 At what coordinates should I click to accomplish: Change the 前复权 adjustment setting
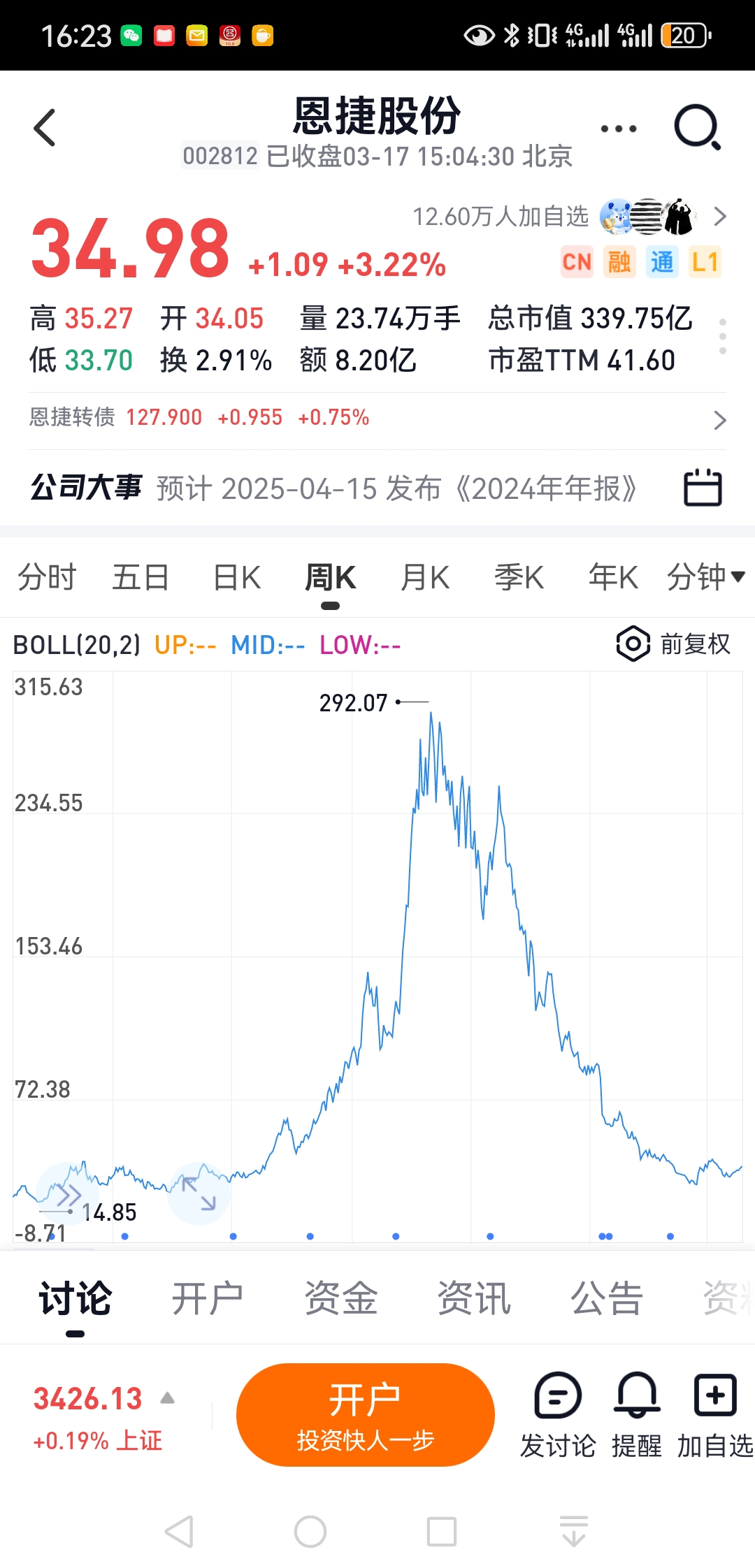pyautogui.click(x=674, y=644)
